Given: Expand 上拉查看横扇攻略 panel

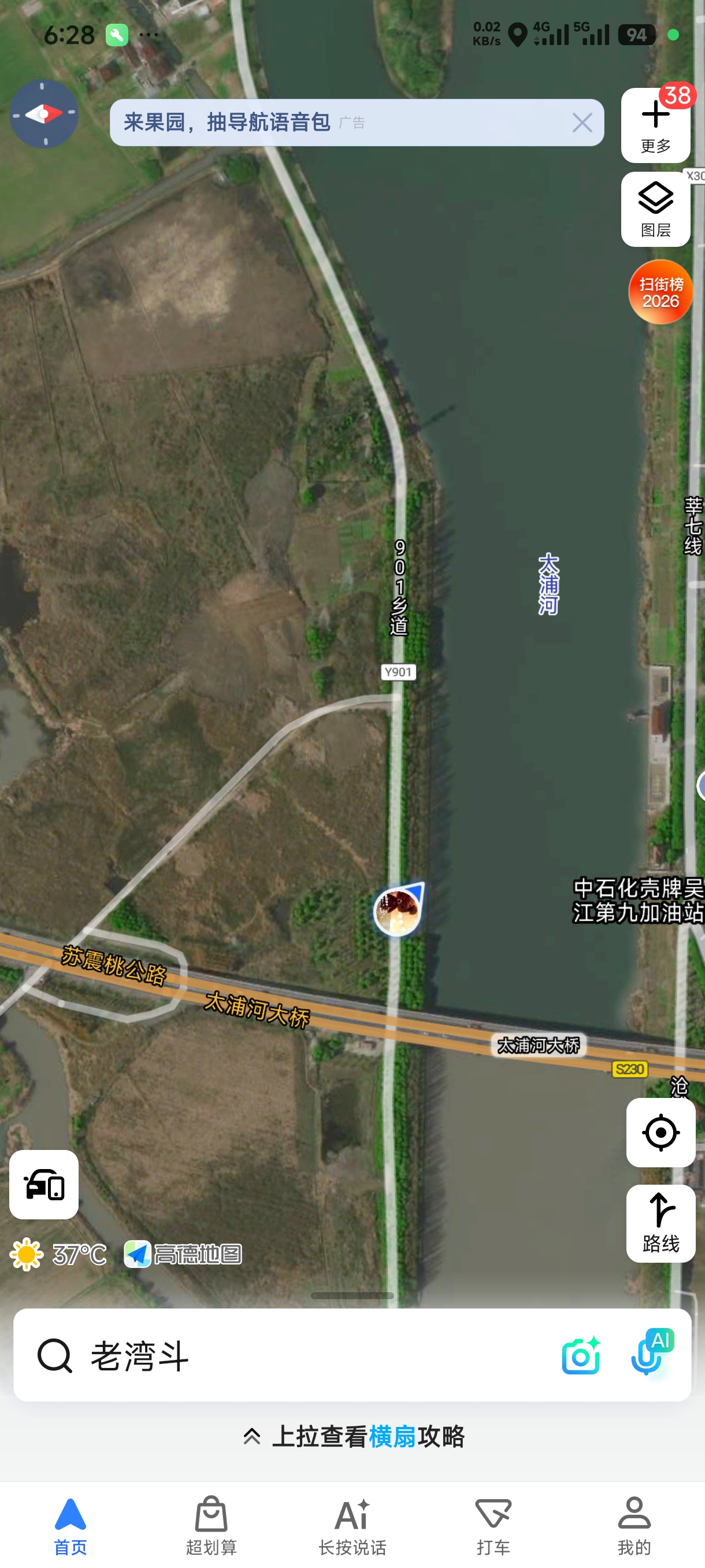Looking at the screenshot, I should click(x=353, y=1437).
